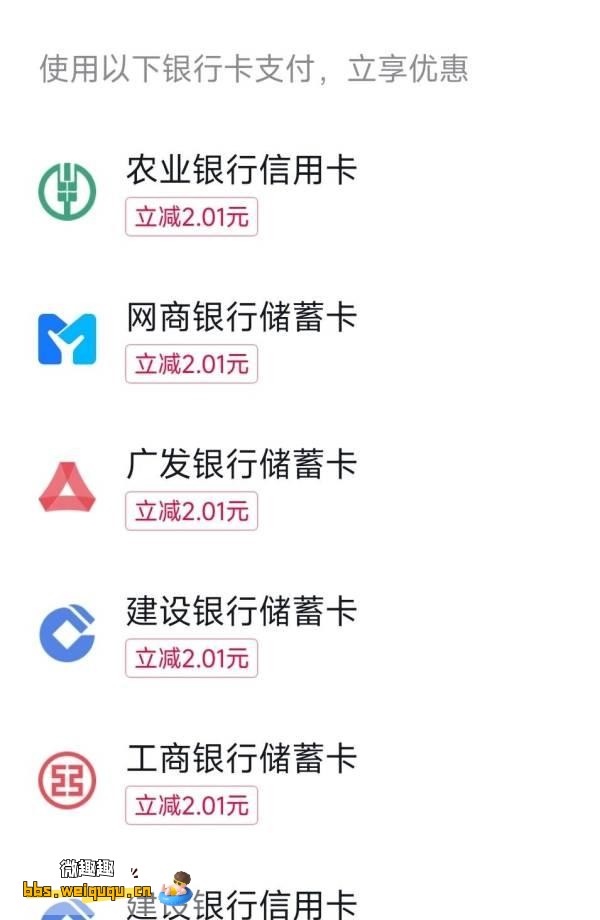Viewport: 600px width, 920px height.
Task: Tap the 建设银行储蓄卡 option
Action: pos(241,613)
